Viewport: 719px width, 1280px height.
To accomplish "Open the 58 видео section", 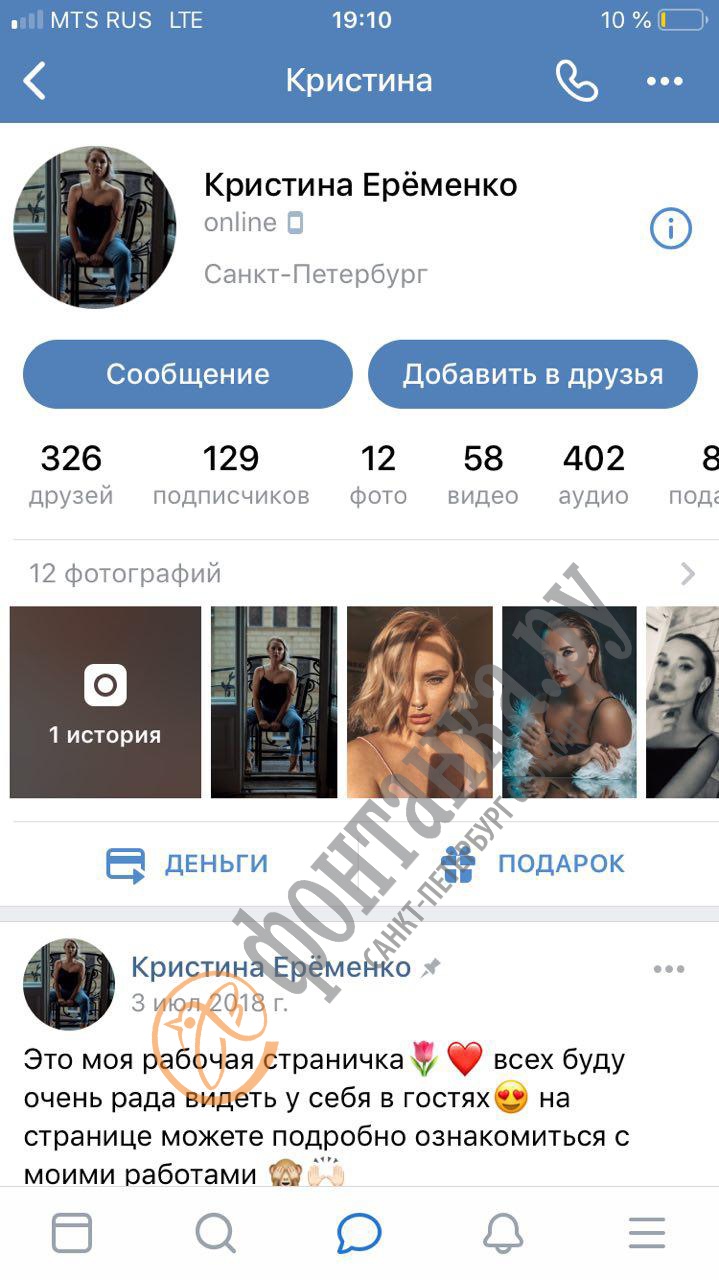I will coord(483,474).
